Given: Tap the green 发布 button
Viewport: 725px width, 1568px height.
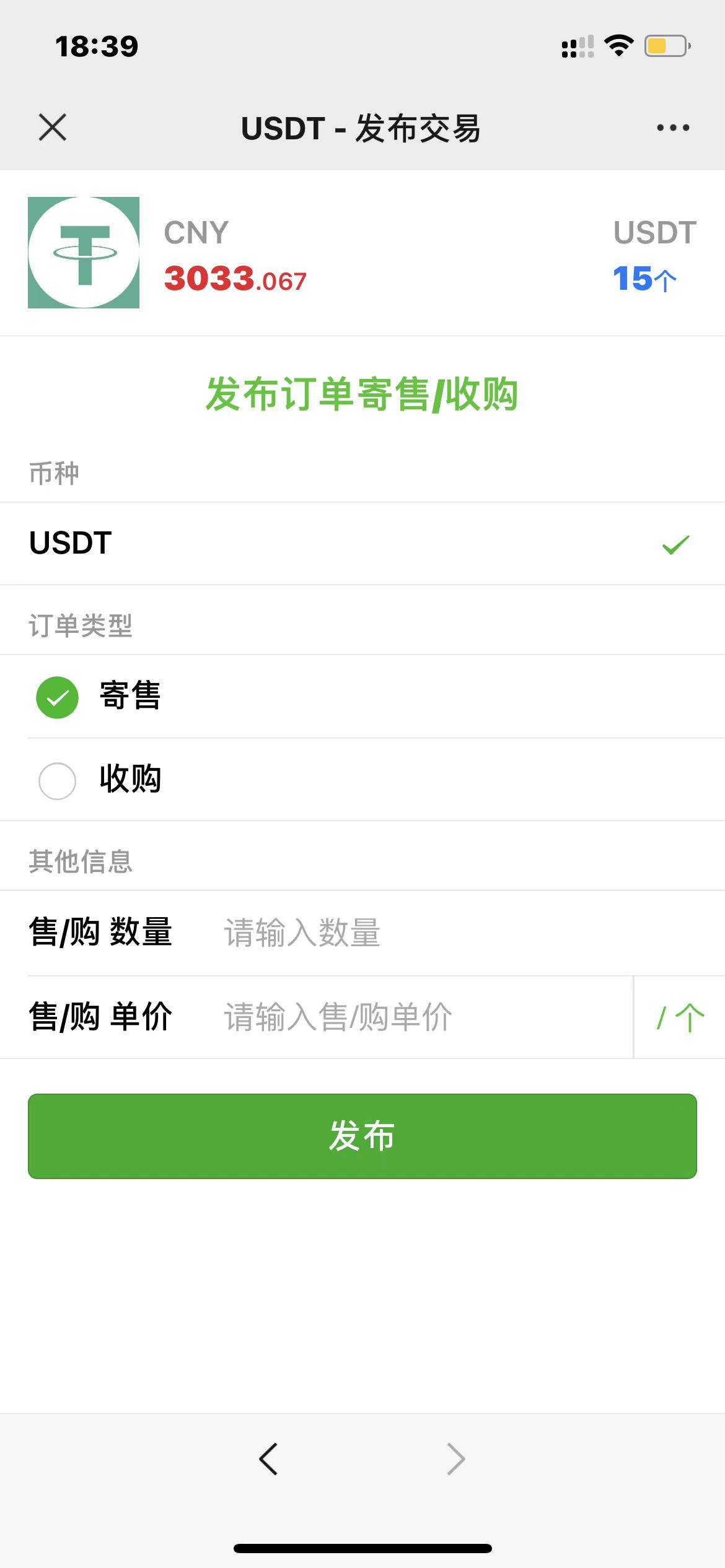Looking at the screenshot, I should click(362, 1136).
